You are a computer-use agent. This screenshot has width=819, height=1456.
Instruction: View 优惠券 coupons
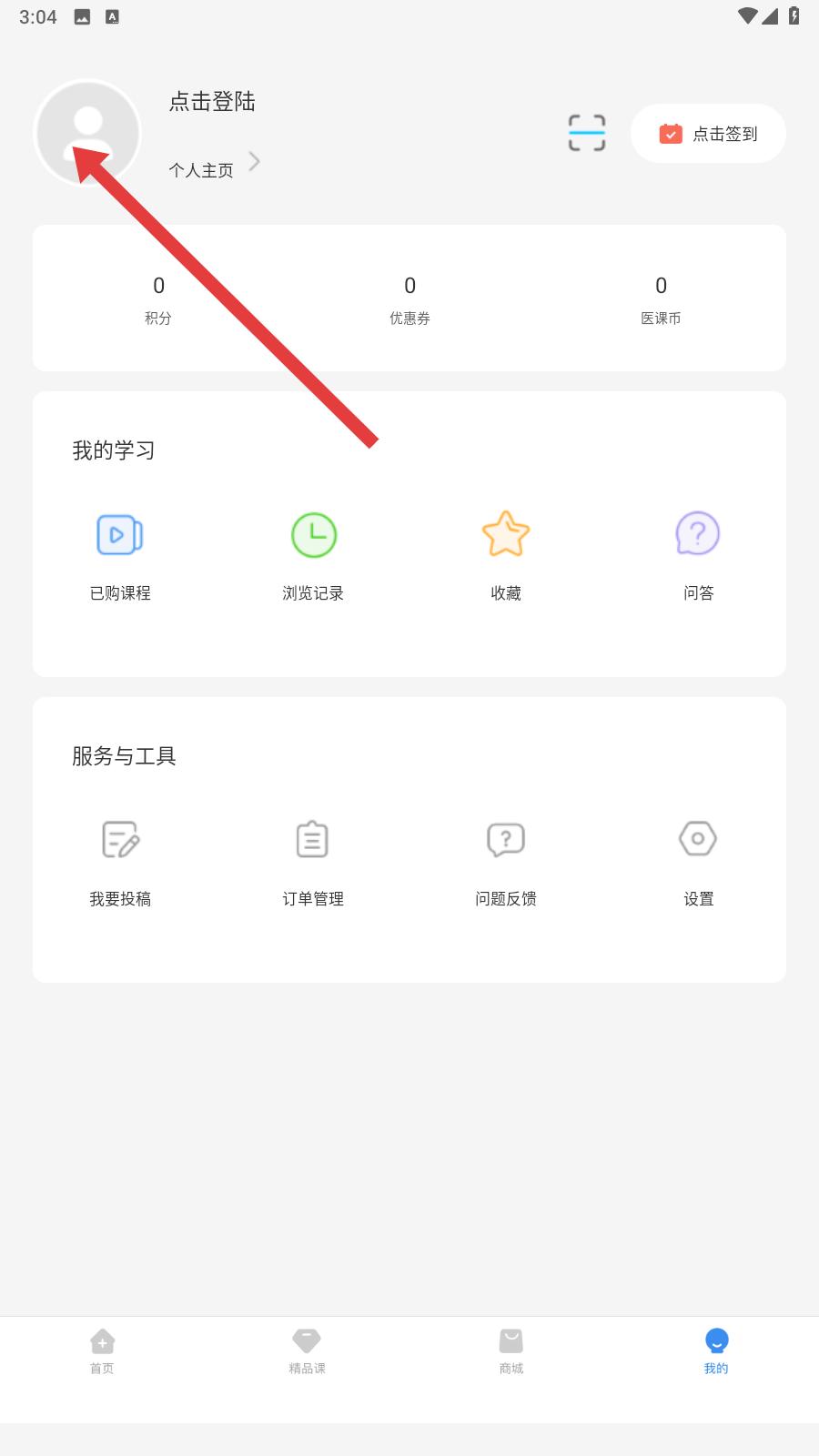pos(409,299)
